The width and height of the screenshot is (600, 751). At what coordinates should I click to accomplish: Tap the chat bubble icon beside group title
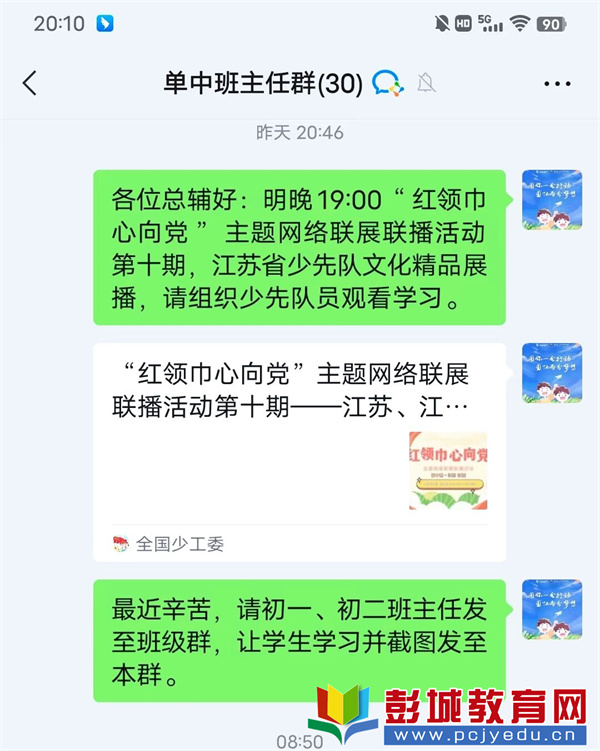pos(387,84)
